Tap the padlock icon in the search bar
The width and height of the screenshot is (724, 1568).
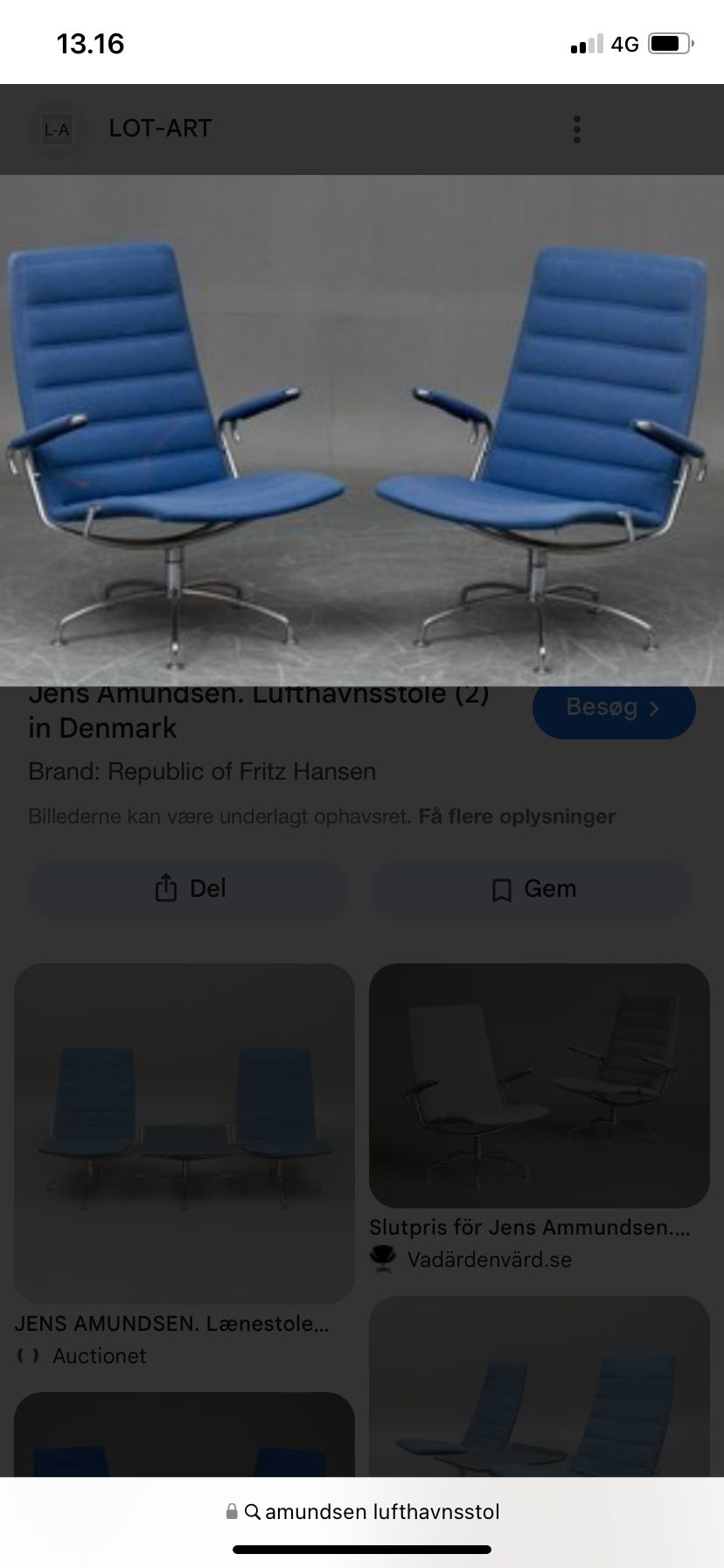[x=232, y=1511]
